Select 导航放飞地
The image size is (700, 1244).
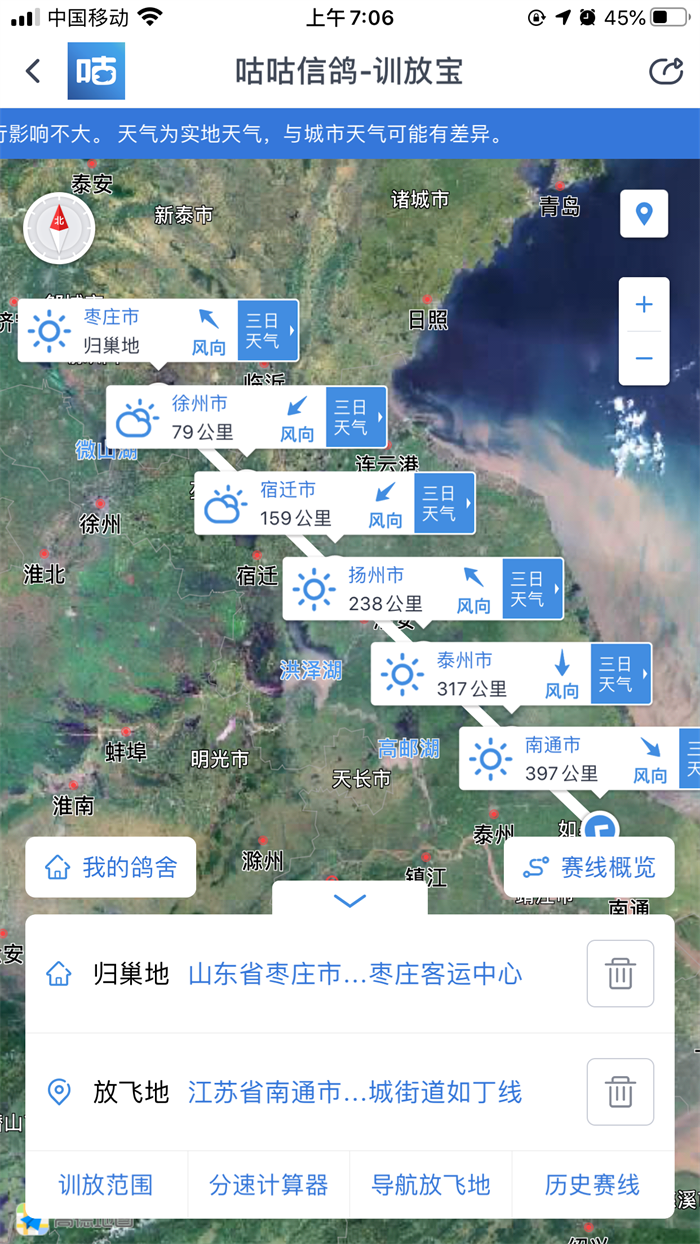[430, 1185]
